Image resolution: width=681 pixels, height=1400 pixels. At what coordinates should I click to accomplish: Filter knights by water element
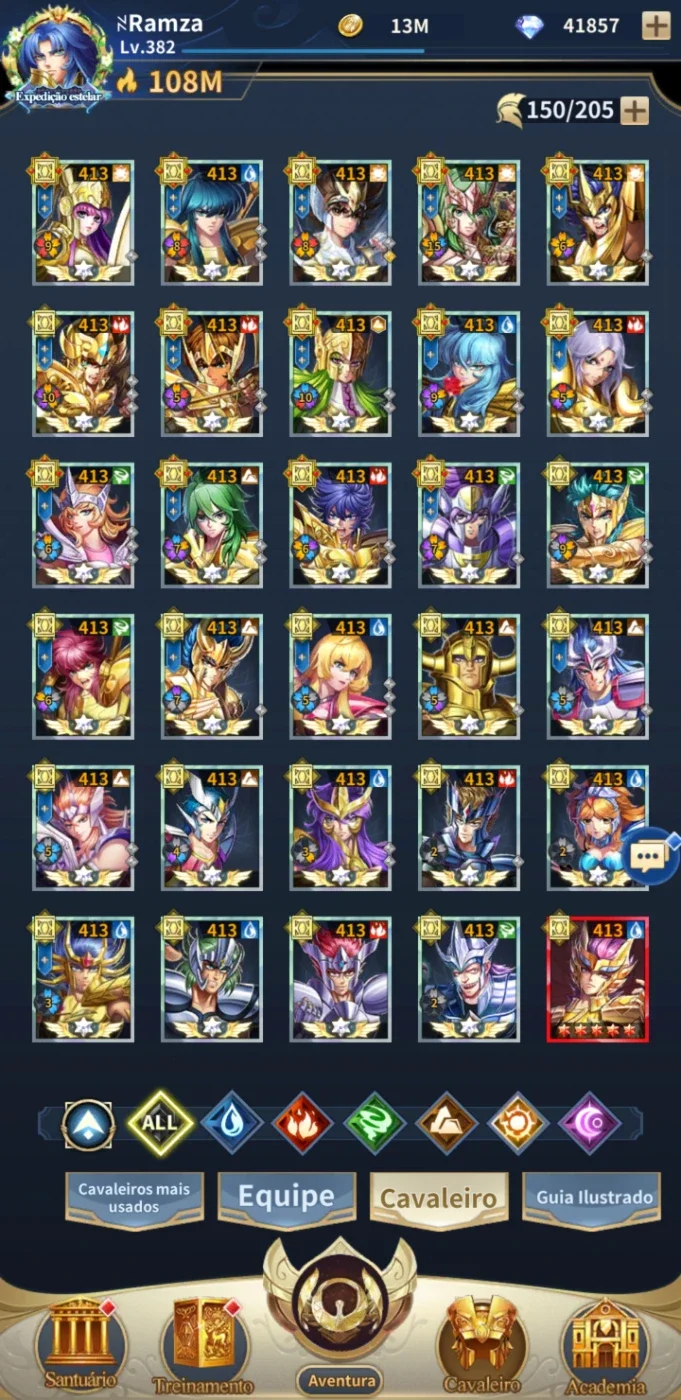point(231,1122)
